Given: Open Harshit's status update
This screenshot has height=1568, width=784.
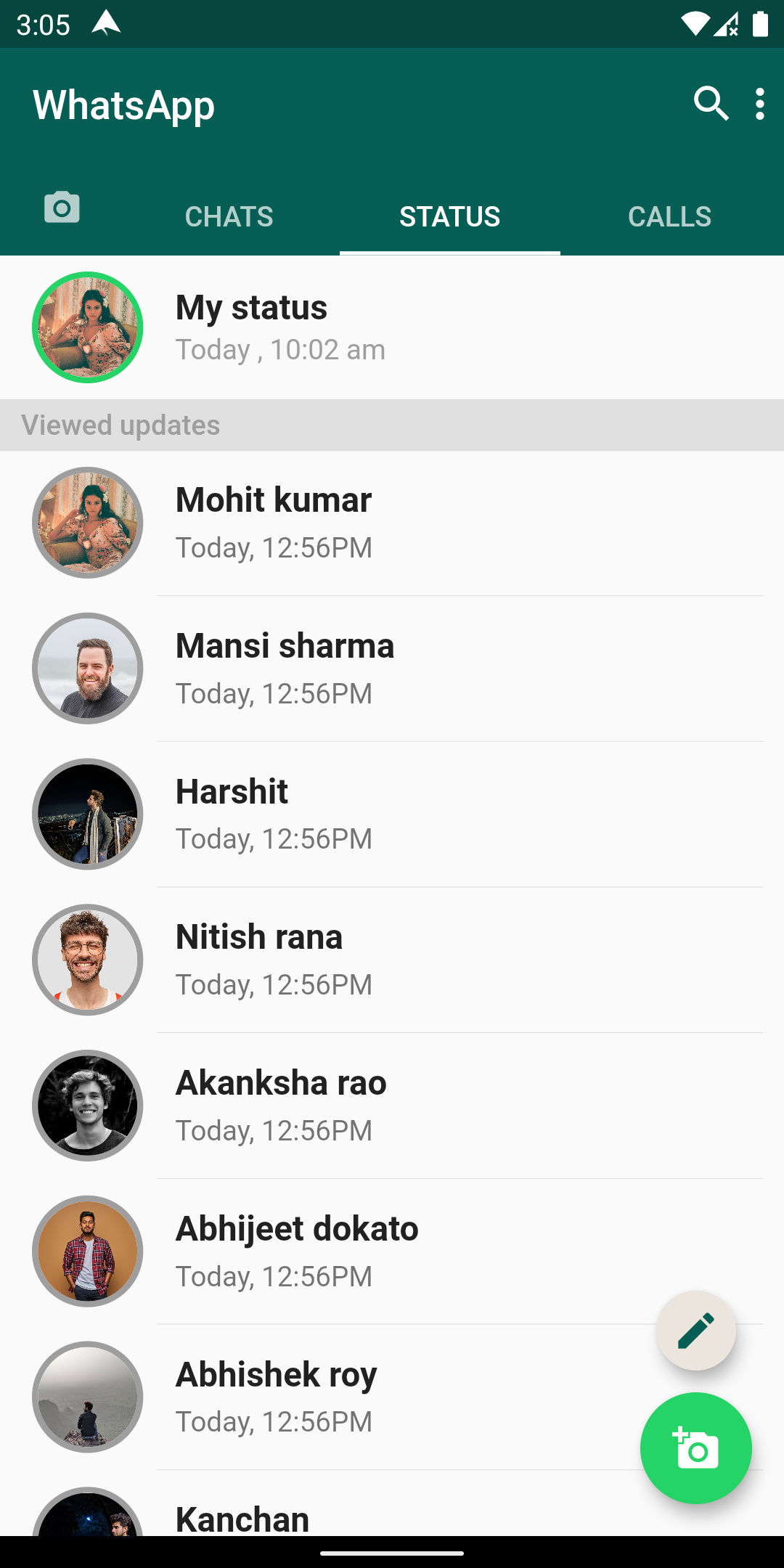Looking at the screenshot, I should [x=392, y=814].
